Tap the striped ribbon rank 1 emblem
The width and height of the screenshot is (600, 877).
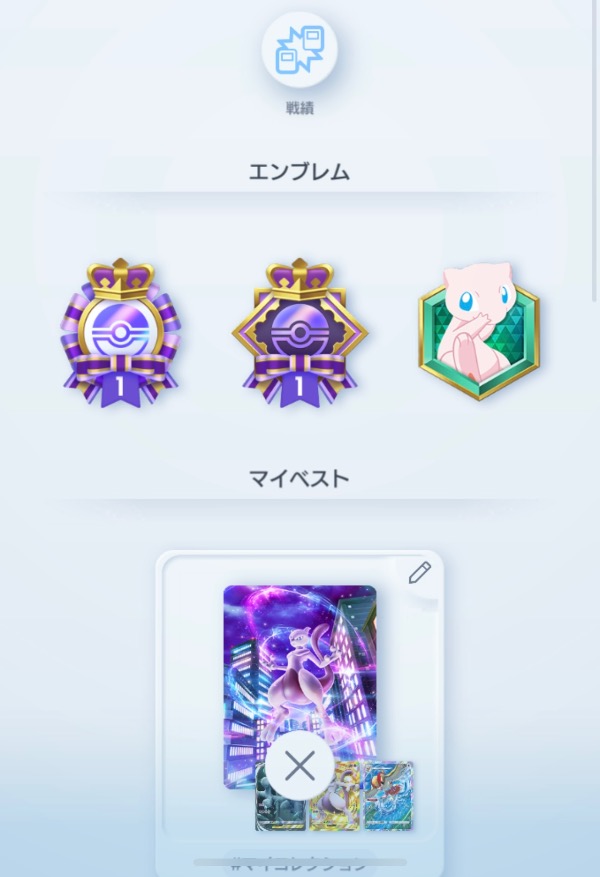(x=119, y=333)
